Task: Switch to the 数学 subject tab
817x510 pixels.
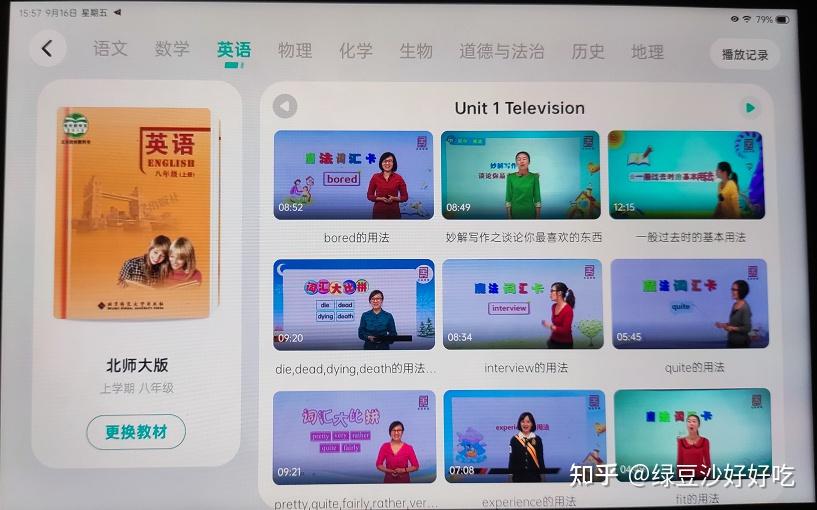Action: [172, 49]
